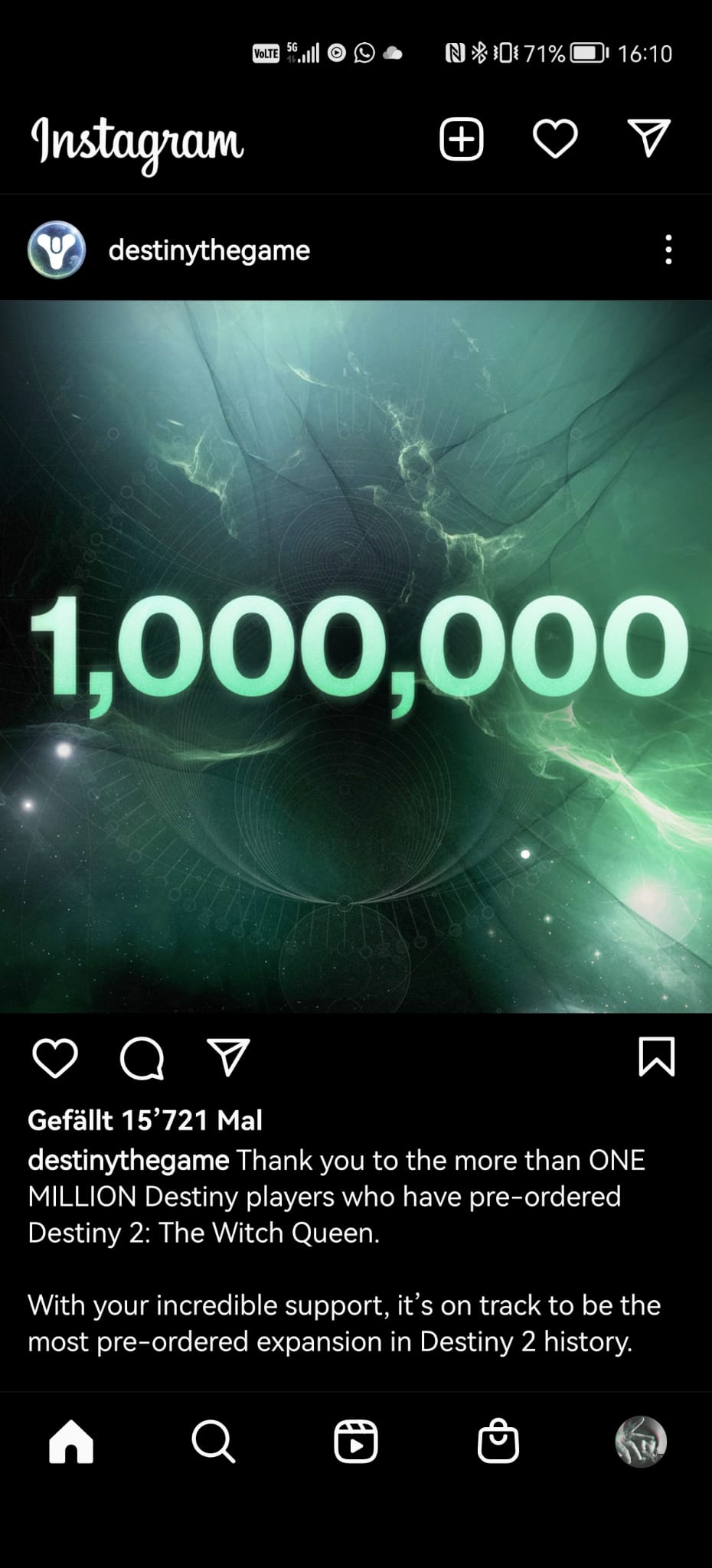Open the destinythegame username in post header
This screenshot has height=1568, width=712.
tap(209, 250)
